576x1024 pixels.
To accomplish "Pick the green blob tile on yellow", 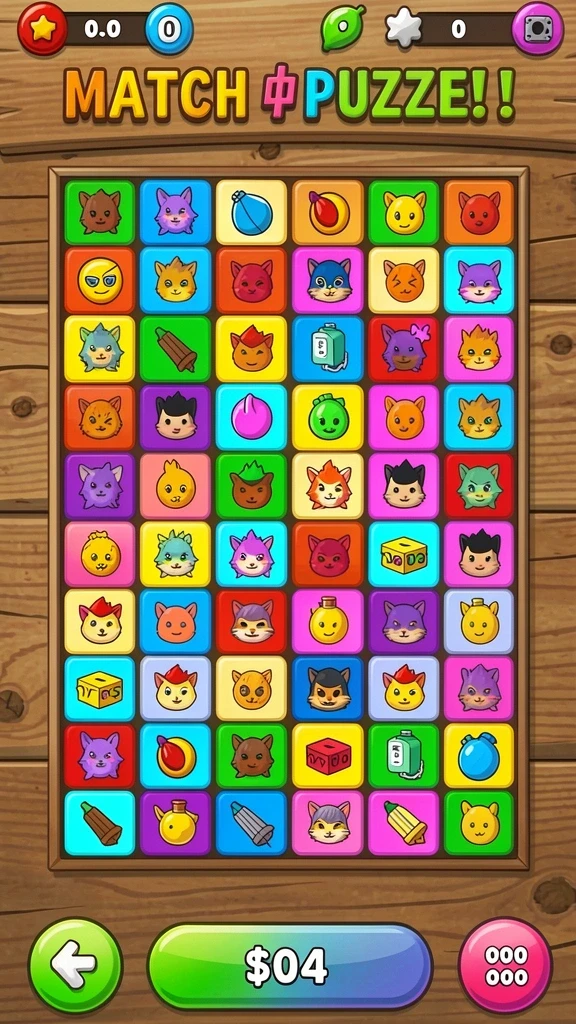I will tap(328, 417).
